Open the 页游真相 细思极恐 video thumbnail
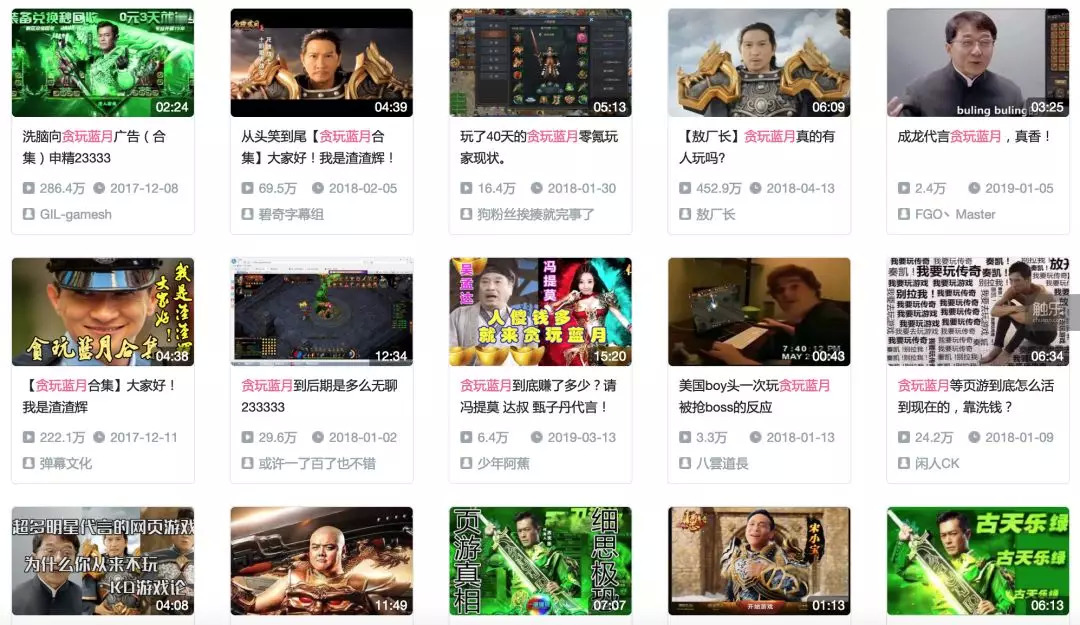Screen dimensions: 1080x625 [x=540, y=560]
